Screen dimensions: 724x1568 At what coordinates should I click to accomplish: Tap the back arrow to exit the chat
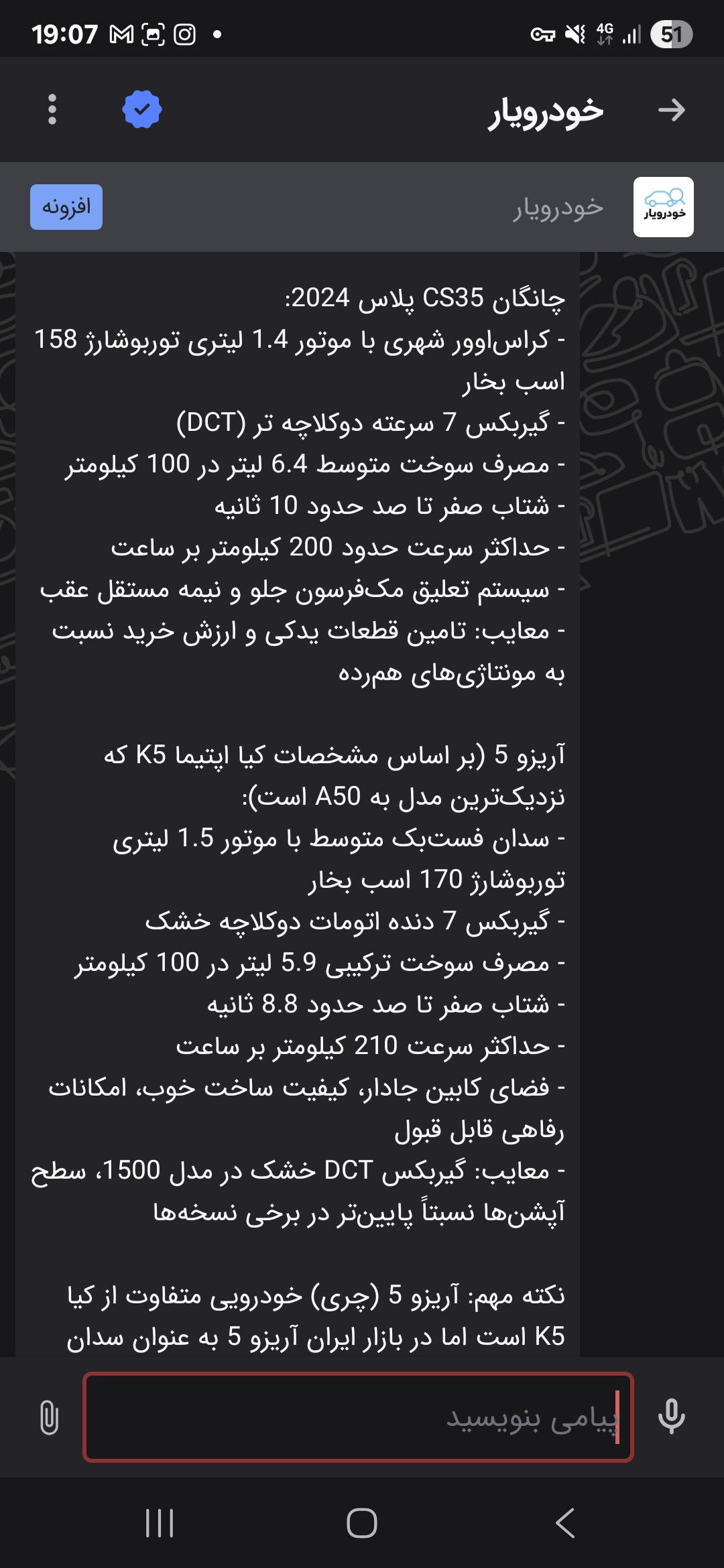point(672,109)
